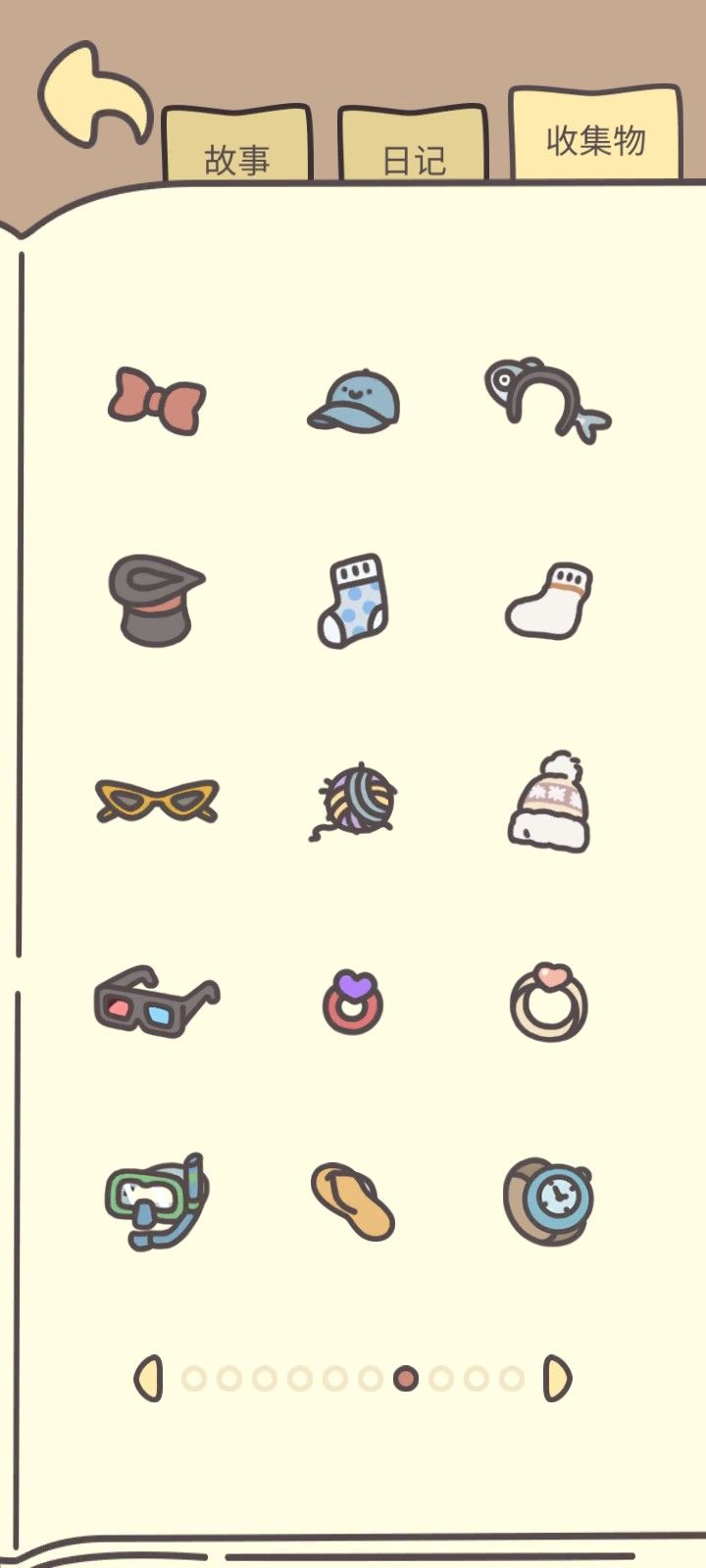
Task: Open the orange flip-flop item
Action: point(353,1201)
